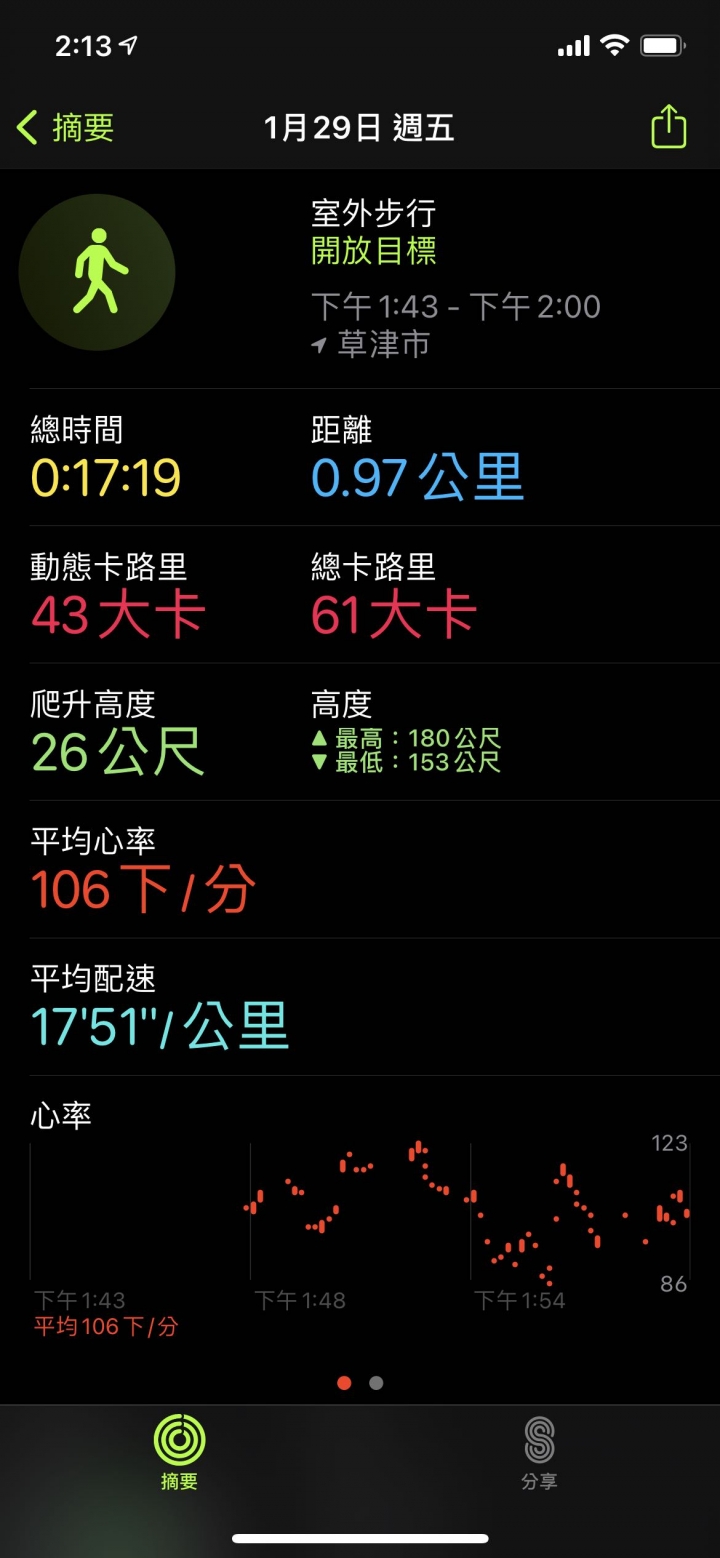Viewport: 720px width, 1558px height.
Task: Switch to the 分享 tab
Action: [x=539, y=1453]
